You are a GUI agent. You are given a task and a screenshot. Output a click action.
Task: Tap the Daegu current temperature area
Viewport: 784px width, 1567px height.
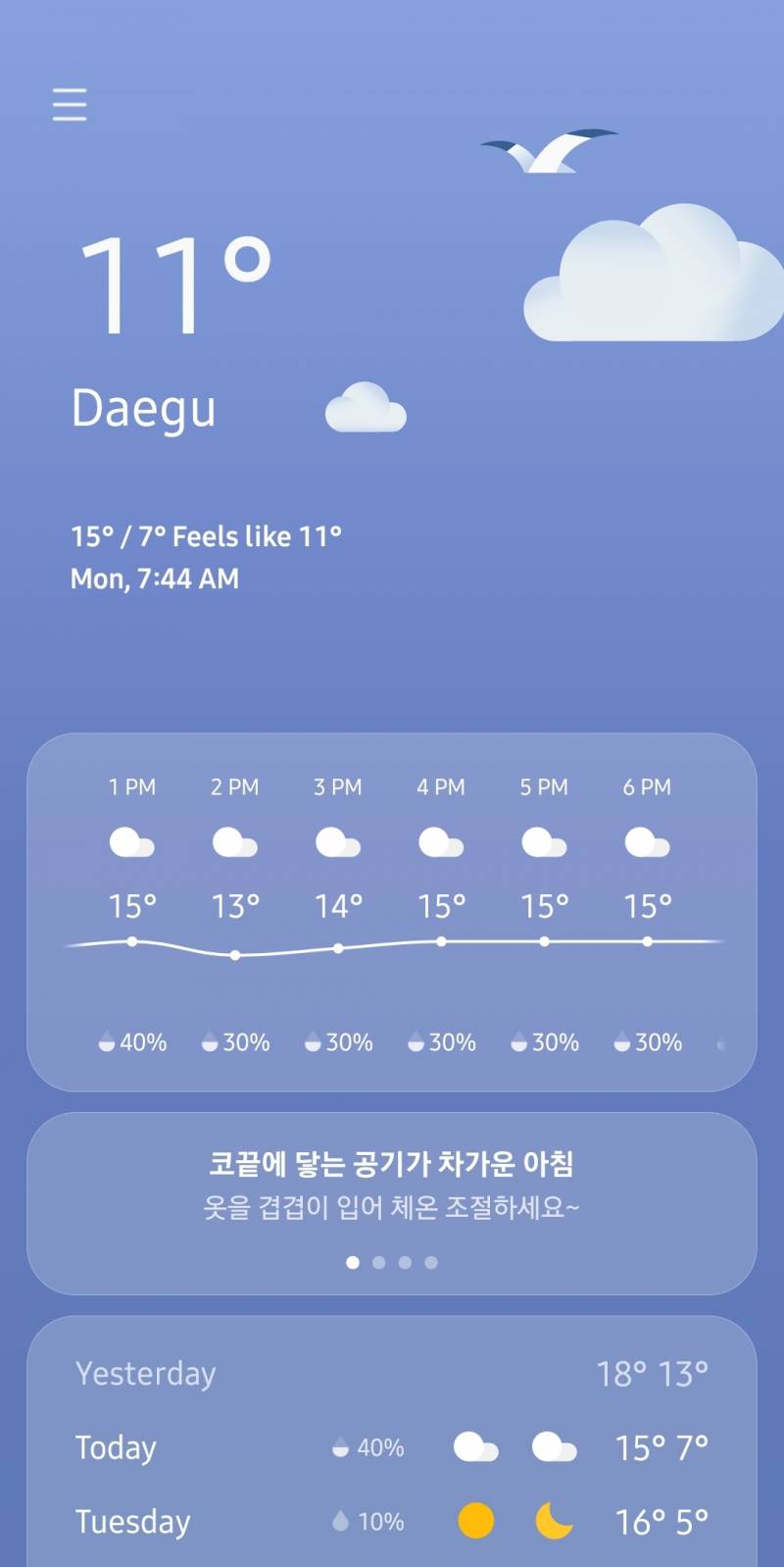click(174, 284)
